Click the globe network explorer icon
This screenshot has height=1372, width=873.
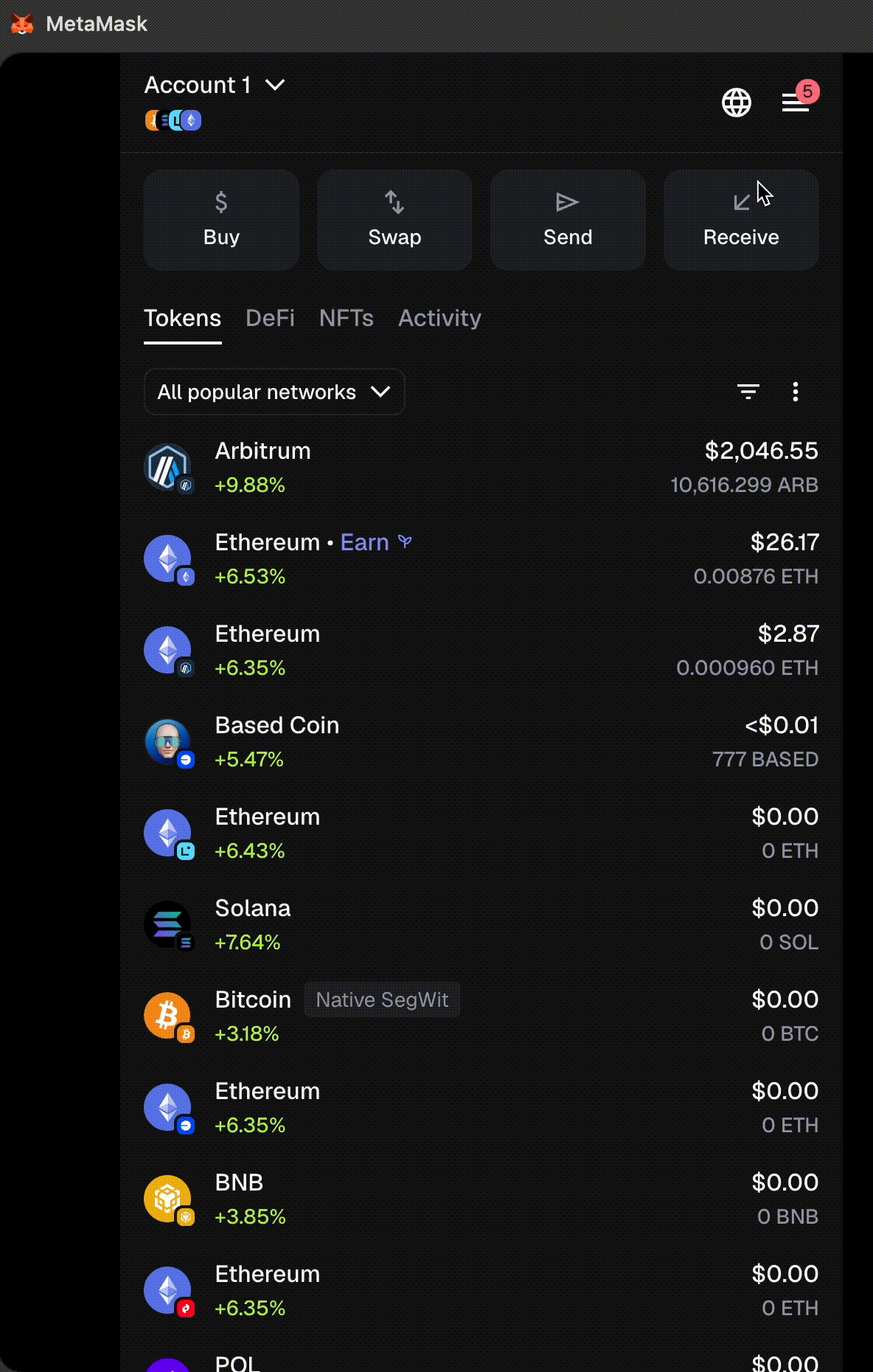point(736,103)
